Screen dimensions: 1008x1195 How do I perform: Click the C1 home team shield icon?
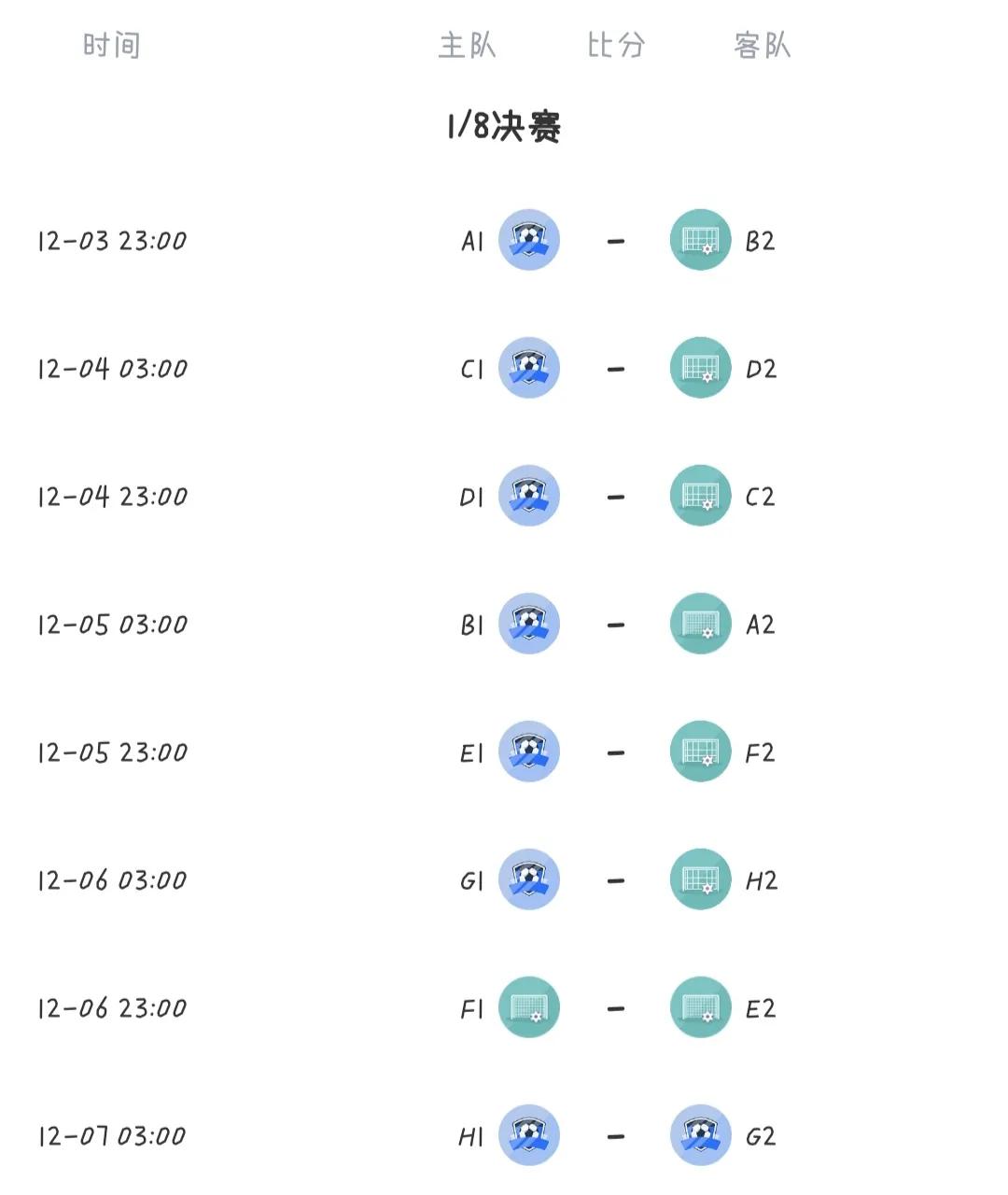(x=527, y=369)
